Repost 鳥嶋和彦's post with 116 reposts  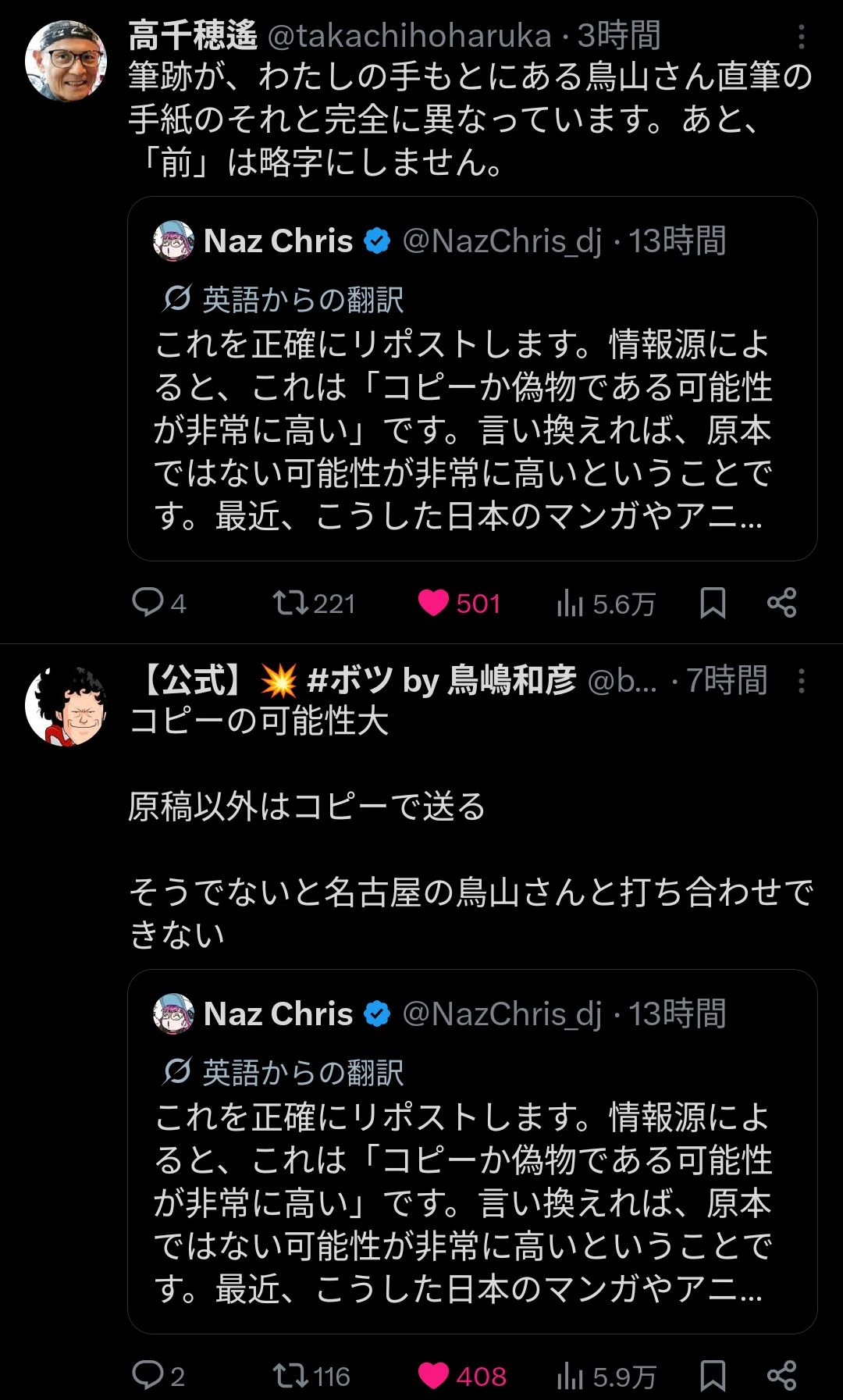click(x=311, y=1376)
